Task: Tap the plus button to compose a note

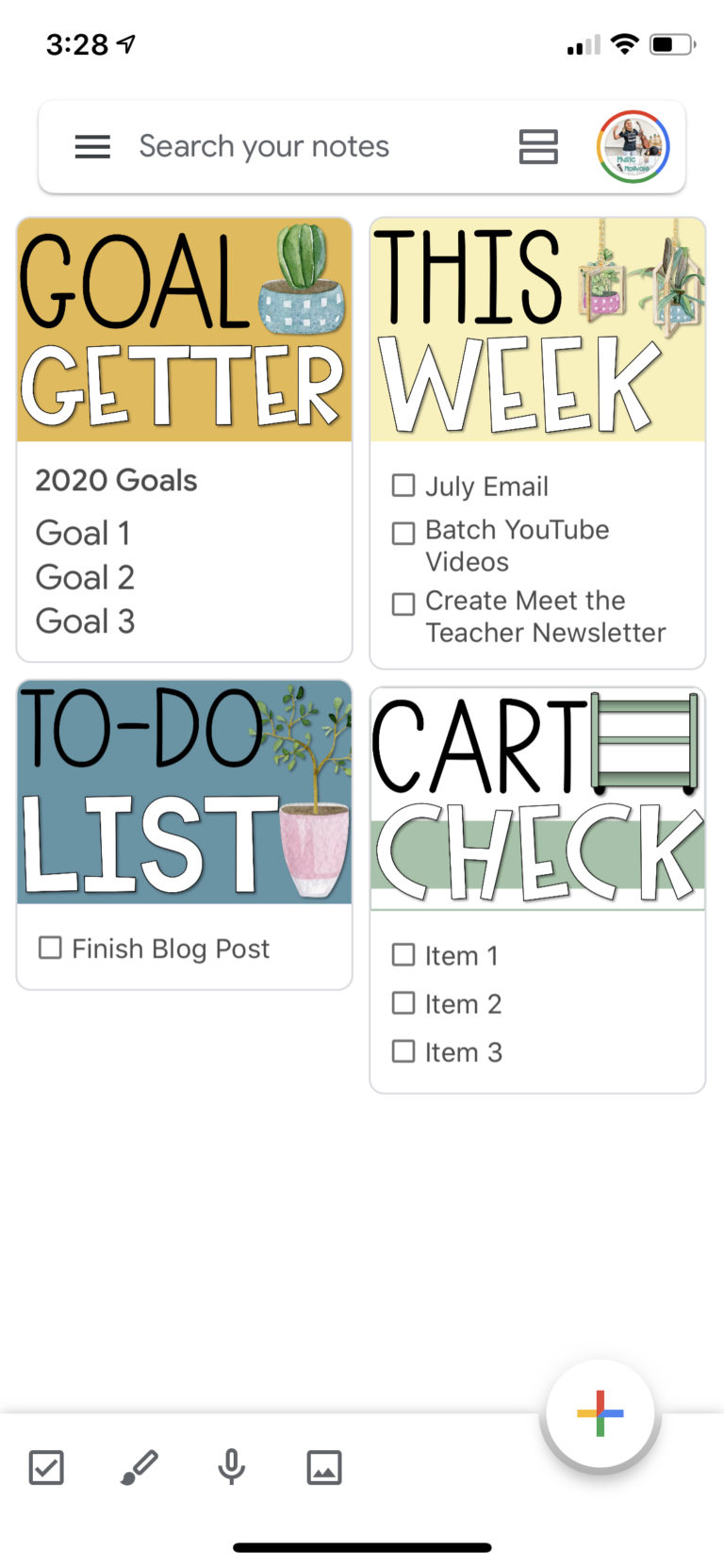Action: pyautogui.click(x=600, y=1412)
